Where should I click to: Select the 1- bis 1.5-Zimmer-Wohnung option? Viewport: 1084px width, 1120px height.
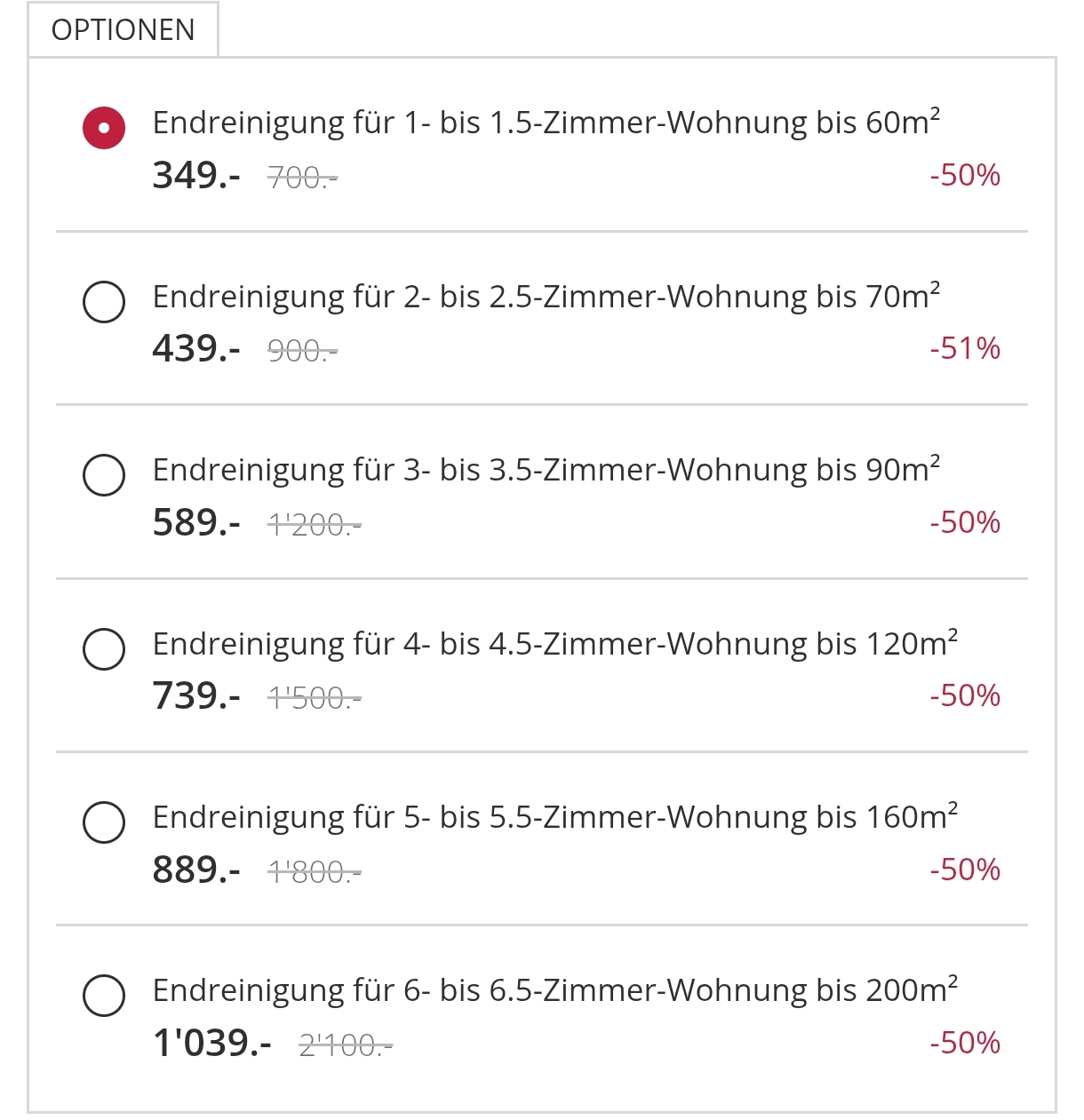tap(104, 128)
